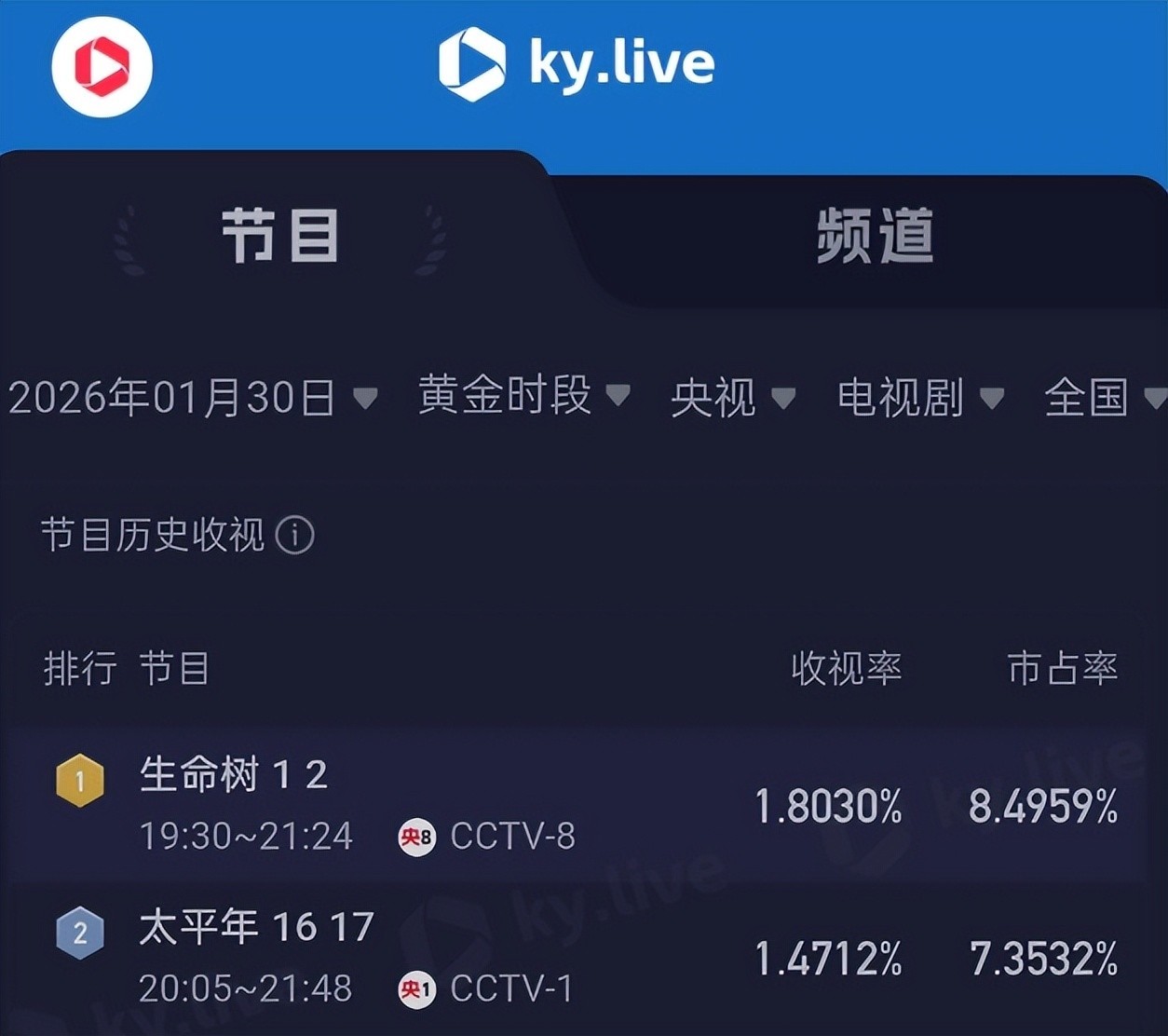1168x1036 pixels.
Task: Open the 生命树 12 ratings row
Action: coord(584,805)
